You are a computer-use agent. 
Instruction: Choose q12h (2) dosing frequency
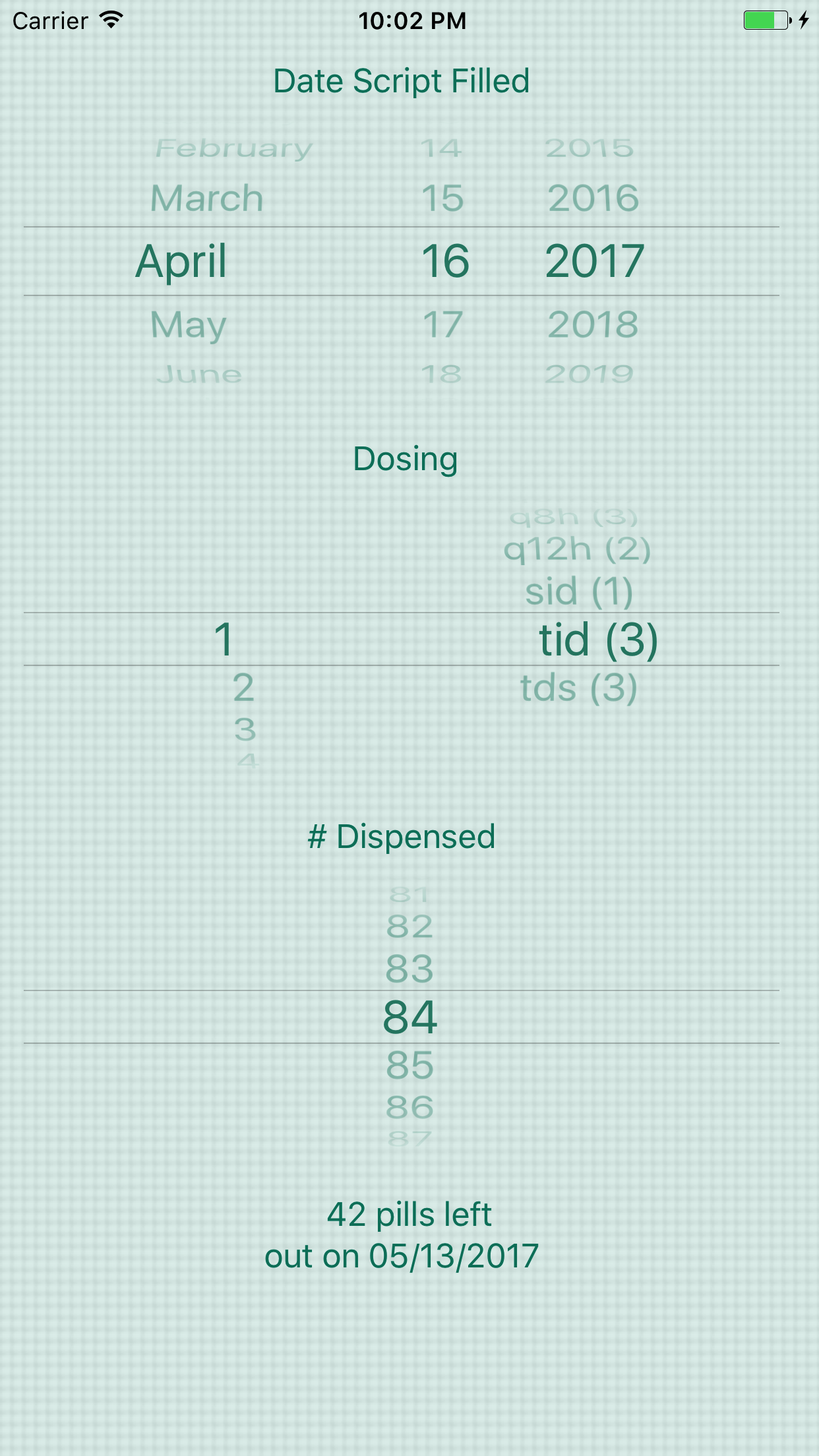(577, 549)
